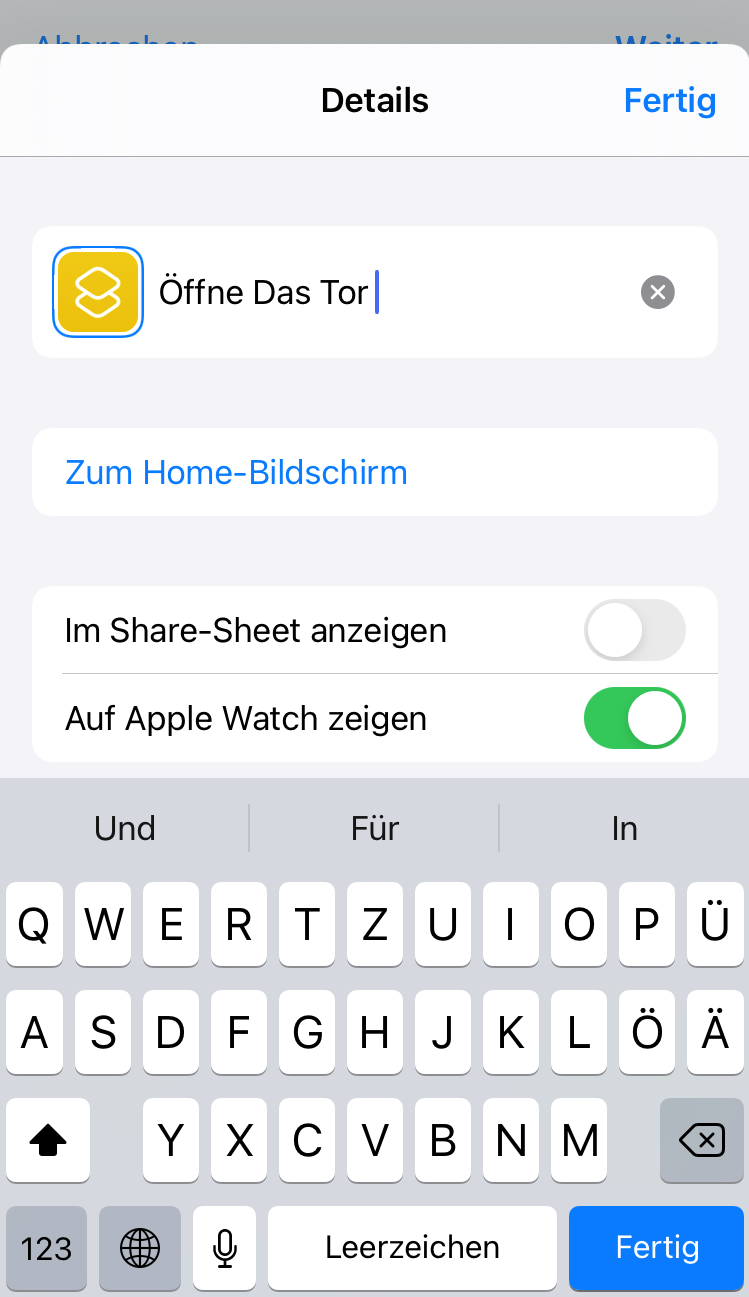Select the suggestion Und
This screenshot has width=749, height=1297.
pyautogui.click(x=125, y=828)
